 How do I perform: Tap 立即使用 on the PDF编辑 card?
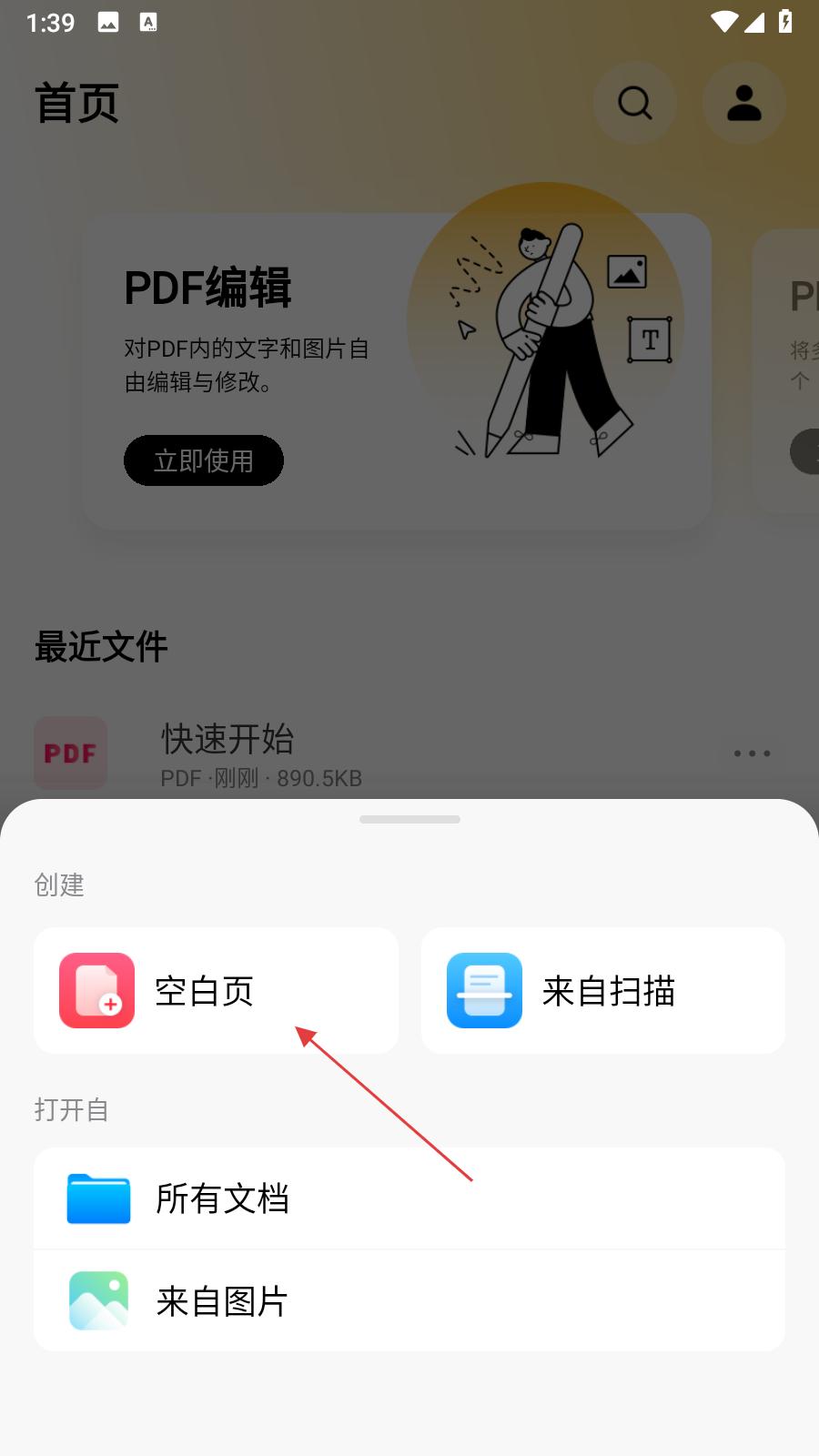(x=204, y=460)
